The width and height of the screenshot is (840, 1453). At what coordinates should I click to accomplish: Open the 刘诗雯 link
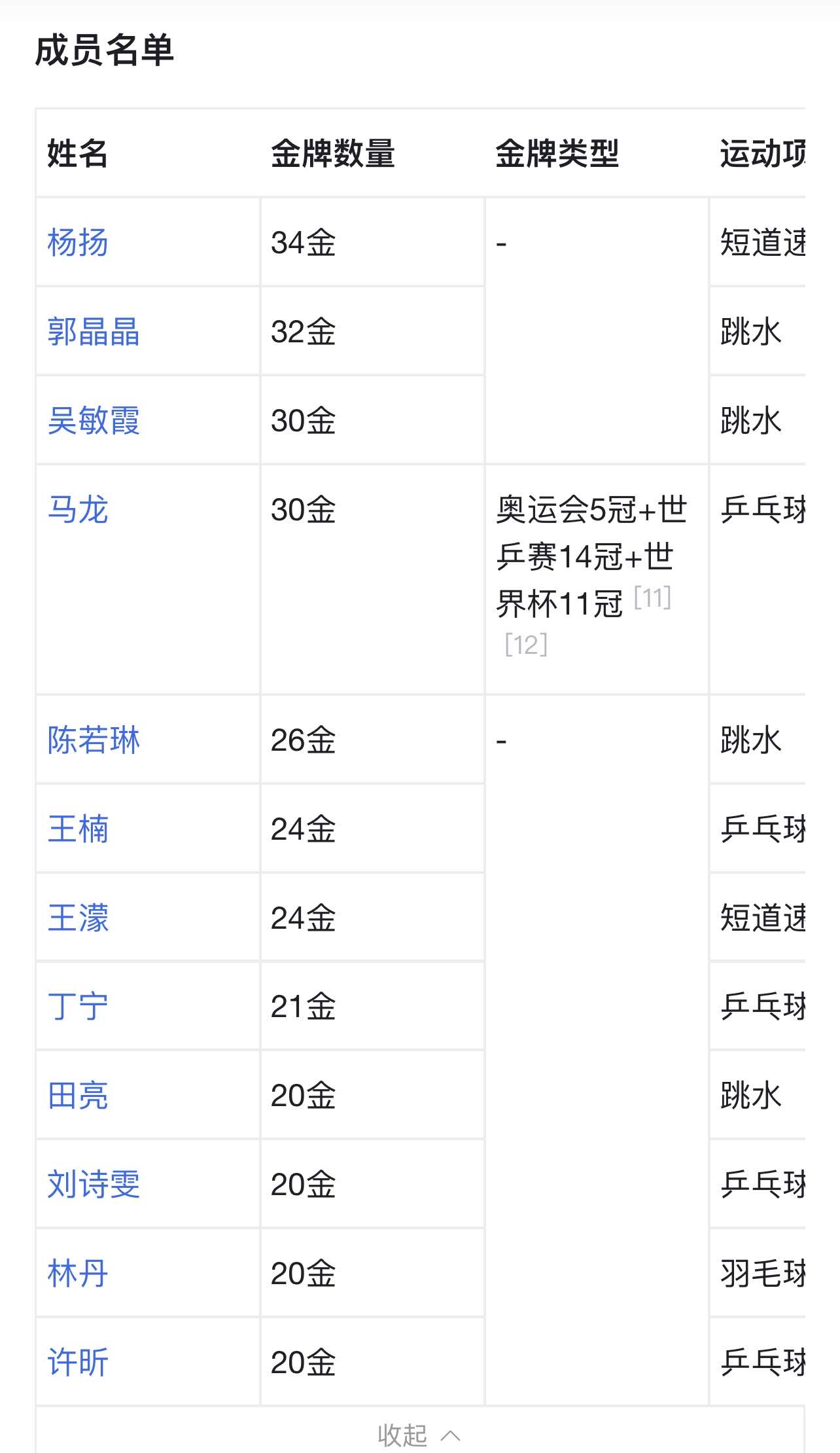(94, 1185)
